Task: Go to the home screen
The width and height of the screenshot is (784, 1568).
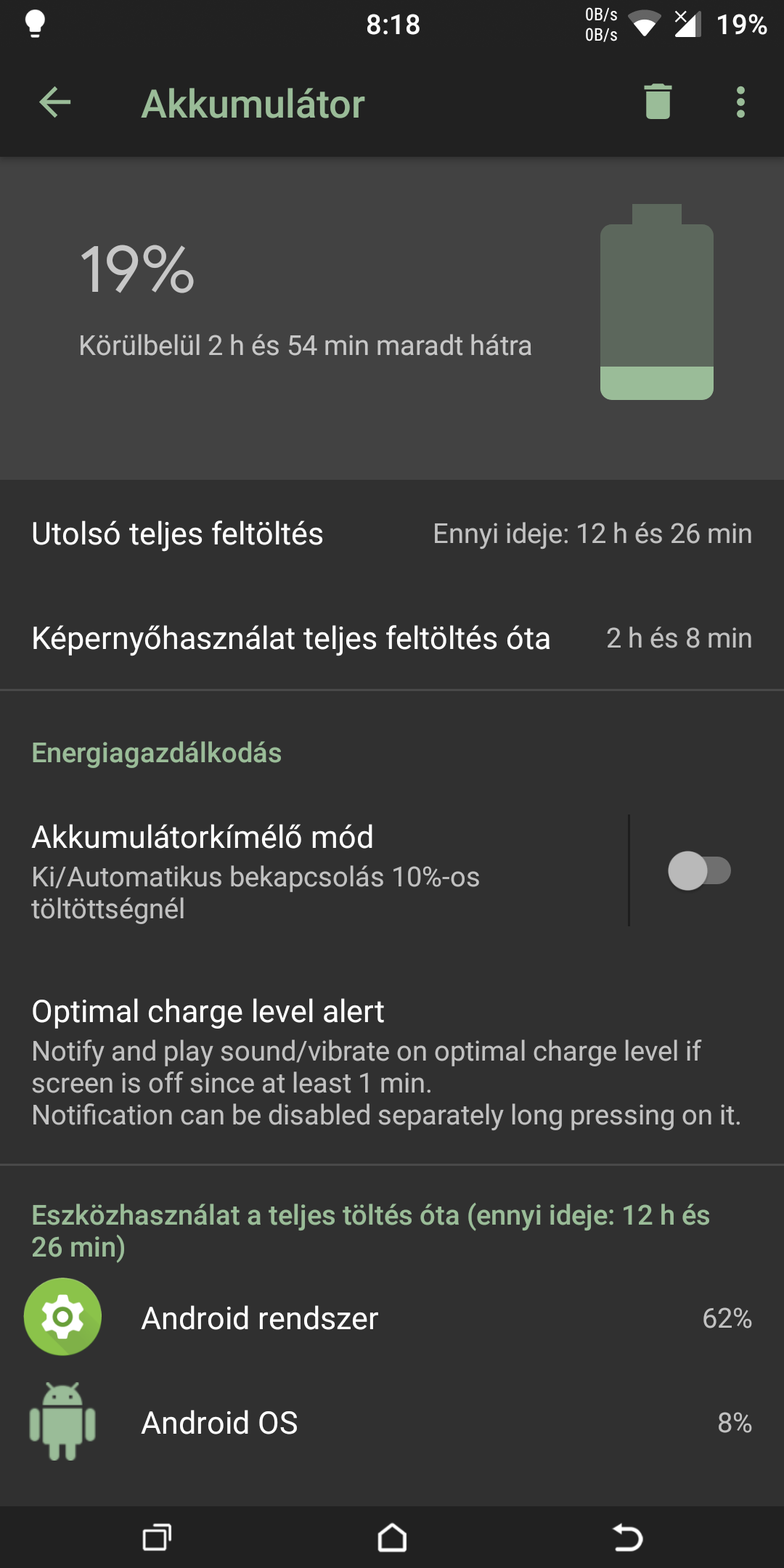Action: [x=392, y=1537]
